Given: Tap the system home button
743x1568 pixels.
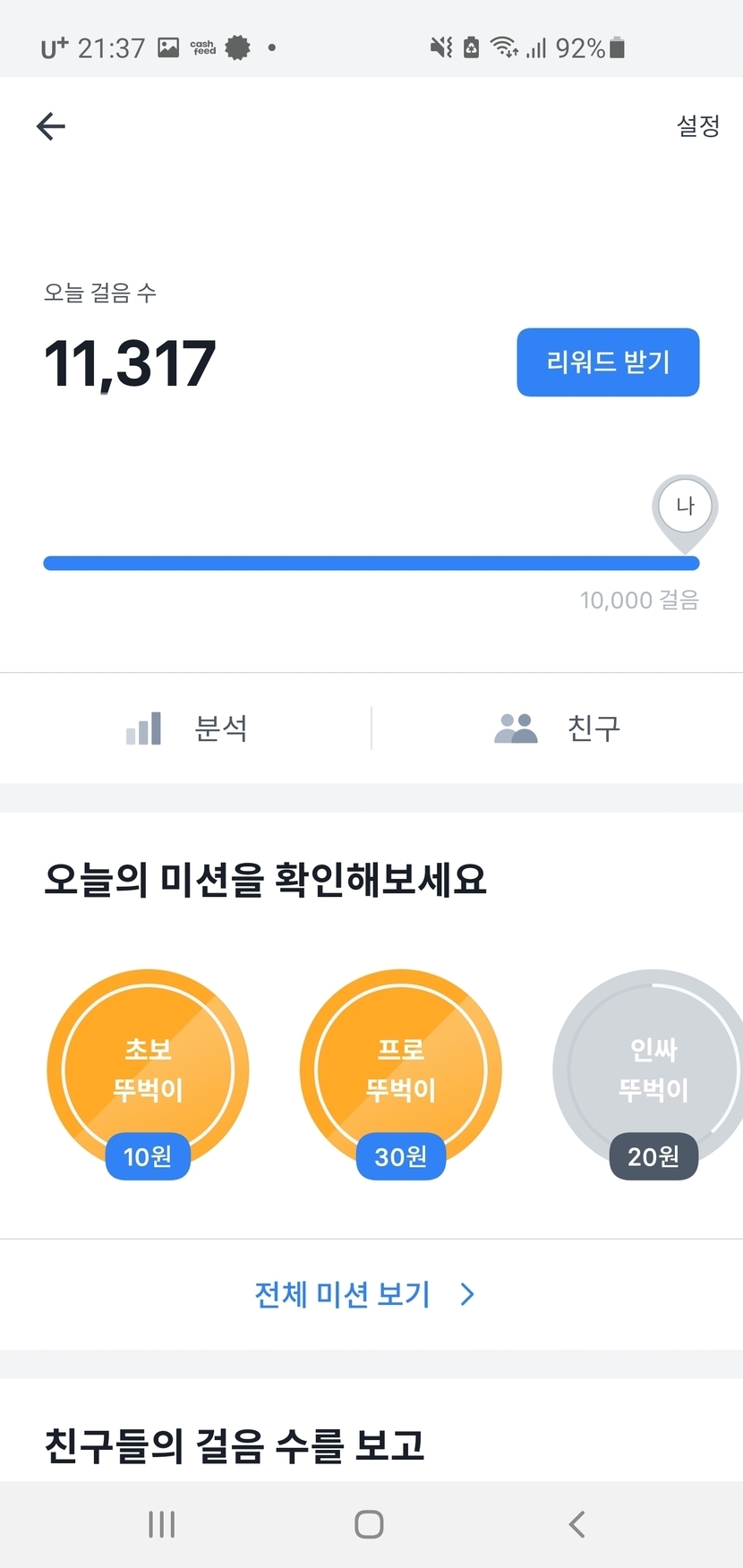Looking at the screenshot, I should 369,1524.
